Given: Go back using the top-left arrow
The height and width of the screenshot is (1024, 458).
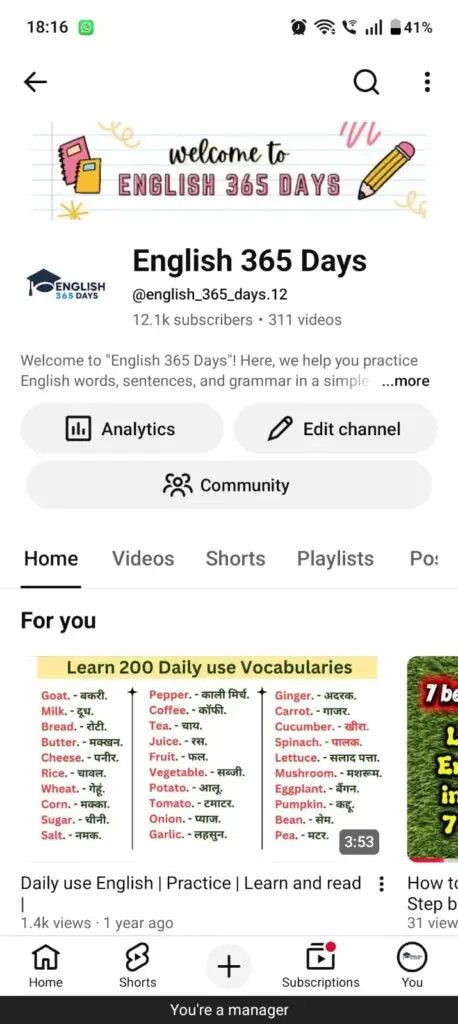Looking at the screenshot, I should tap(35, 82).
